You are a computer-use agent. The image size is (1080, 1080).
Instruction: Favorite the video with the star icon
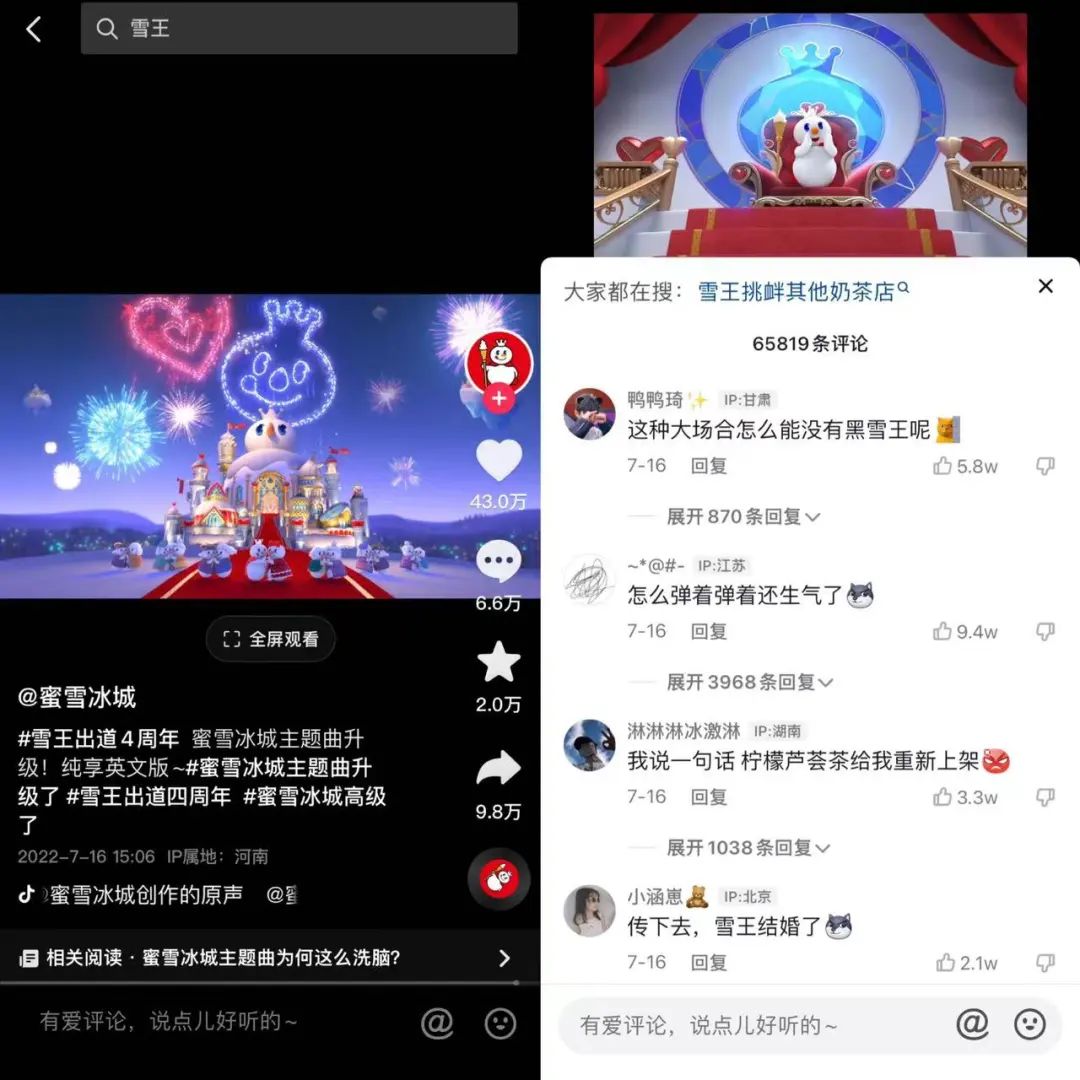pyautogui.click(x=498, y=662)
